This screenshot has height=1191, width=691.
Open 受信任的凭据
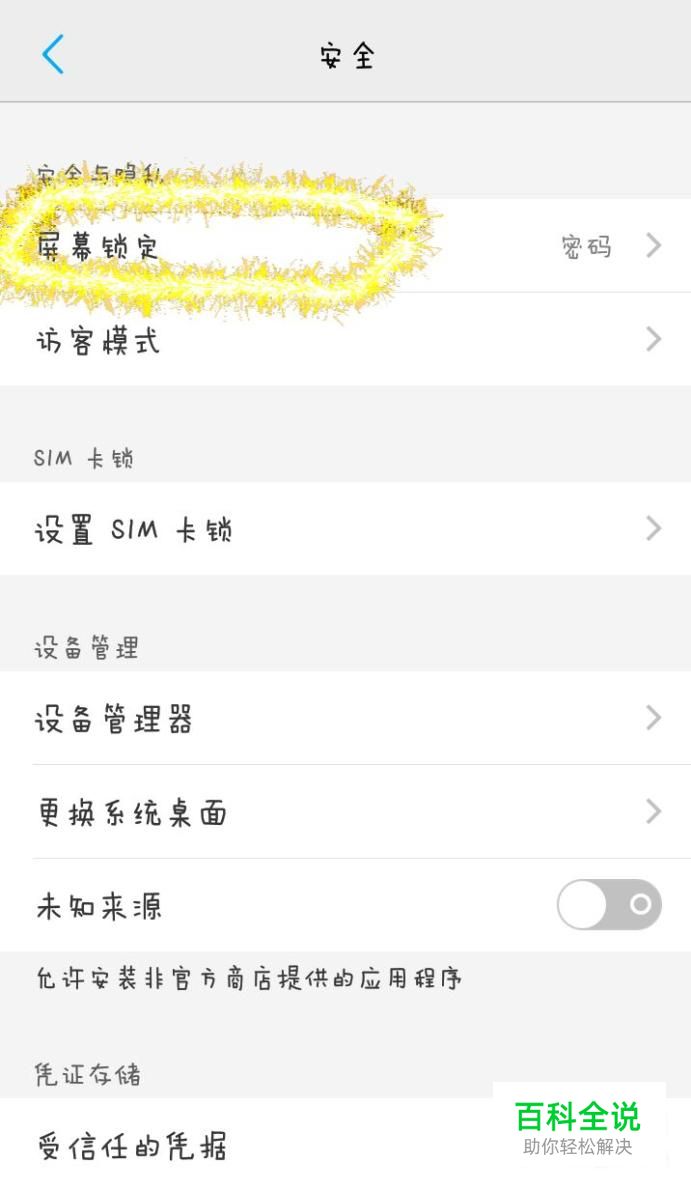(x=346, y=1145)
